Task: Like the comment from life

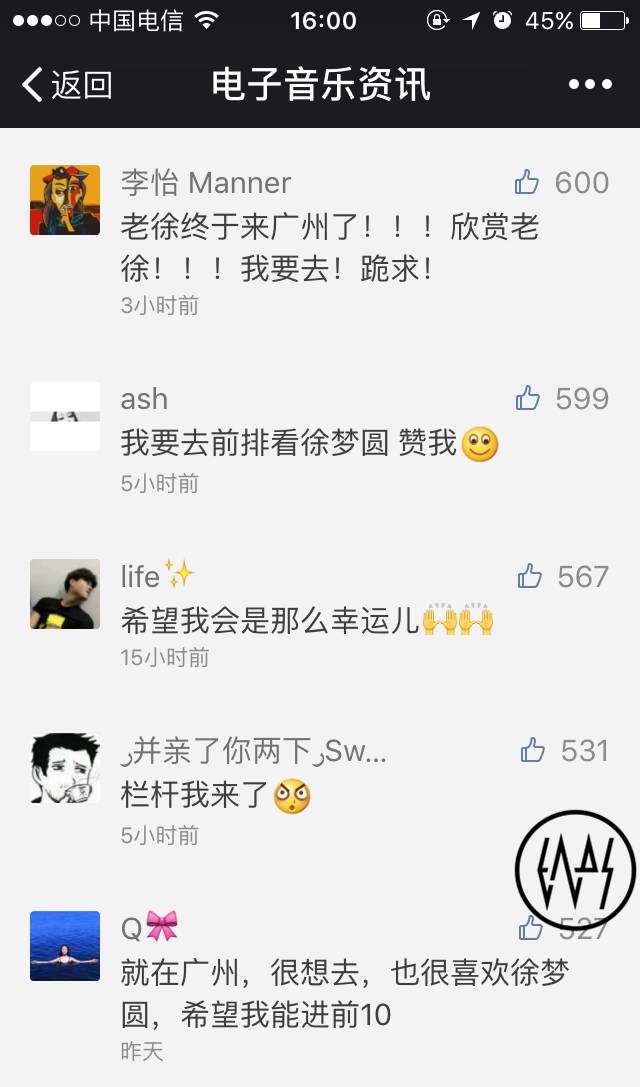Action: click(x=530, y=576)
